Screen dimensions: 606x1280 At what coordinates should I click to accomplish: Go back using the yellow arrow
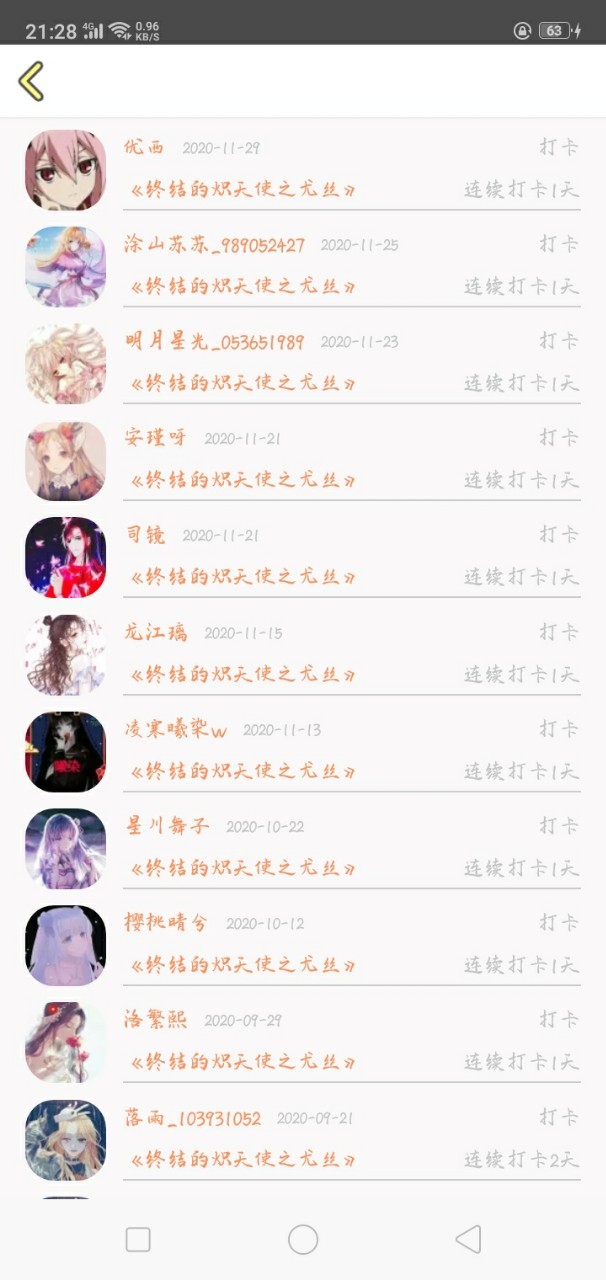[x=31, y=81]
